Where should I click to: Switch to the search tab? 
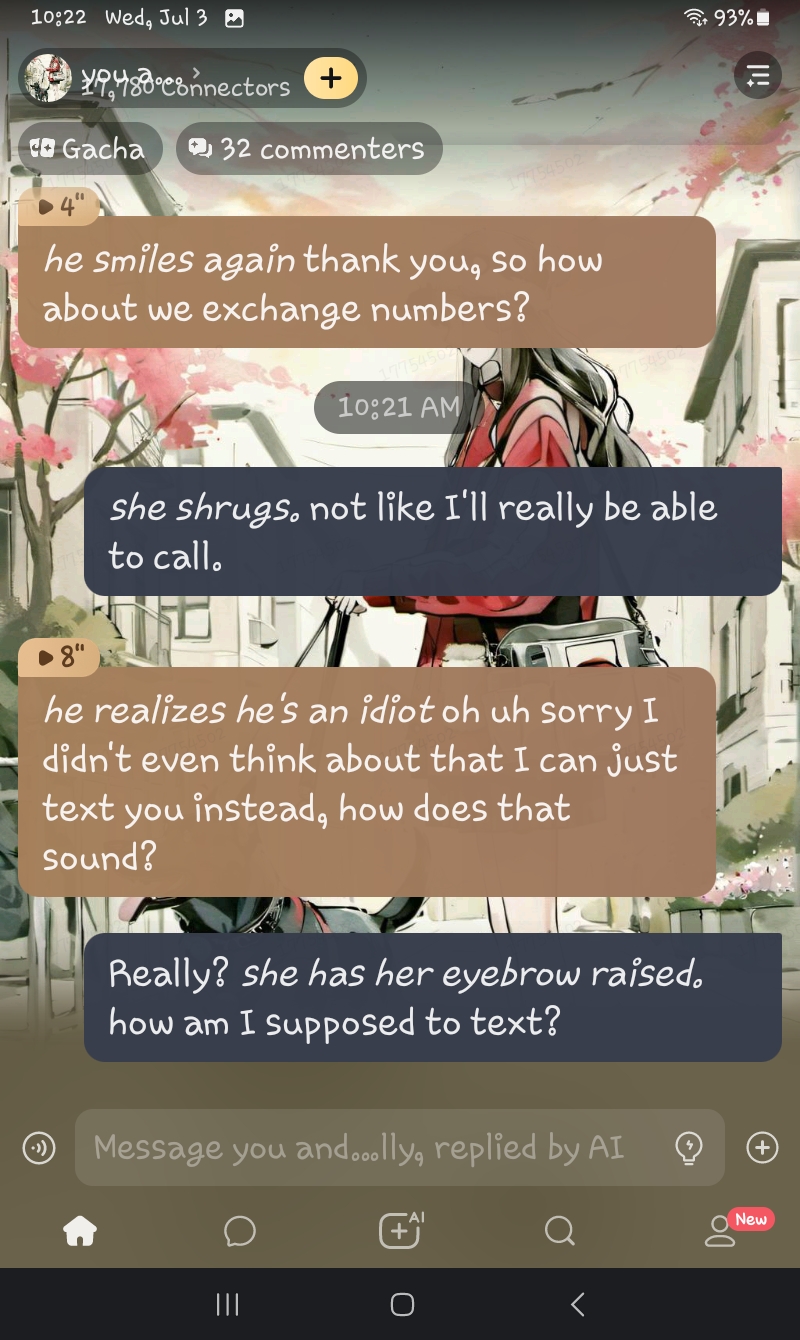[559, 1231]
